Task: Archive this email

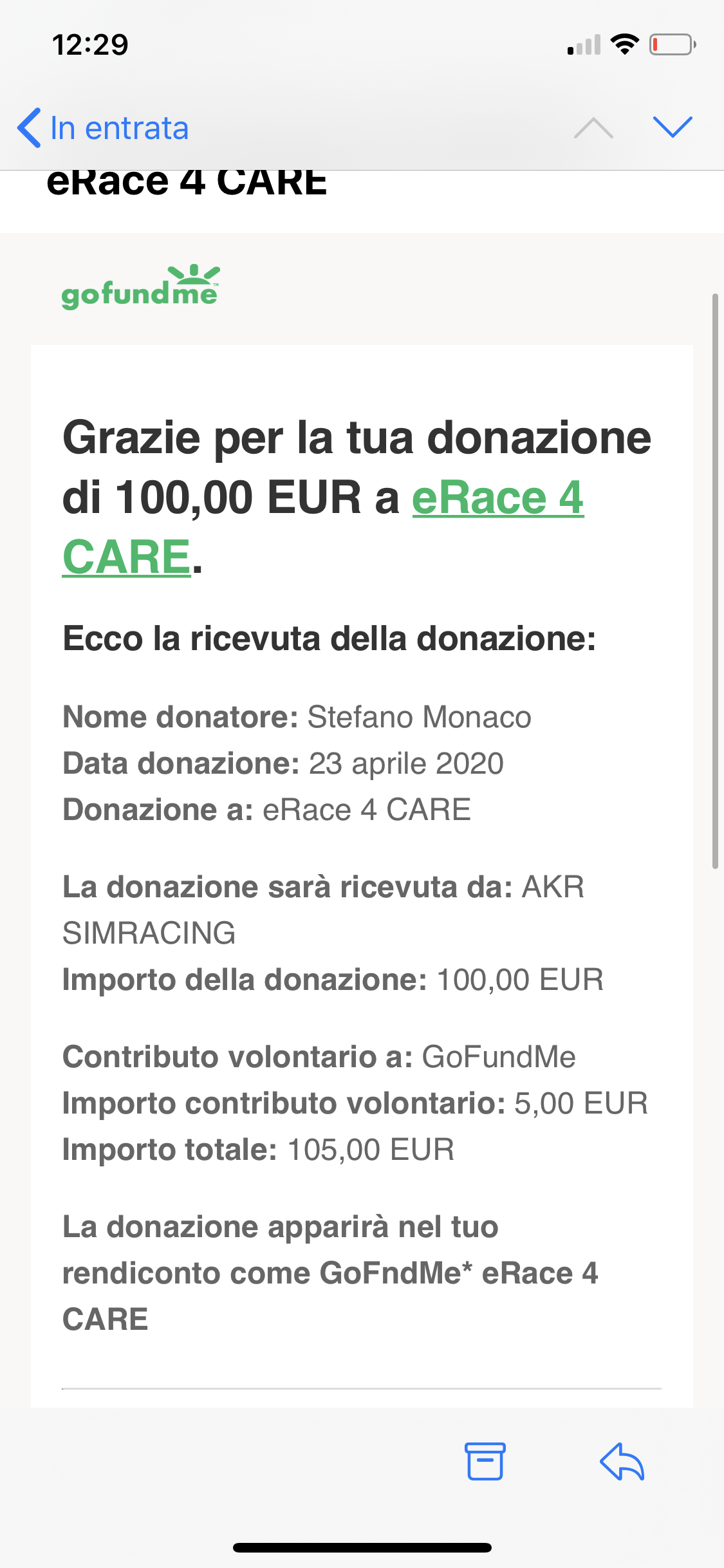Action: pos(485,1461)
